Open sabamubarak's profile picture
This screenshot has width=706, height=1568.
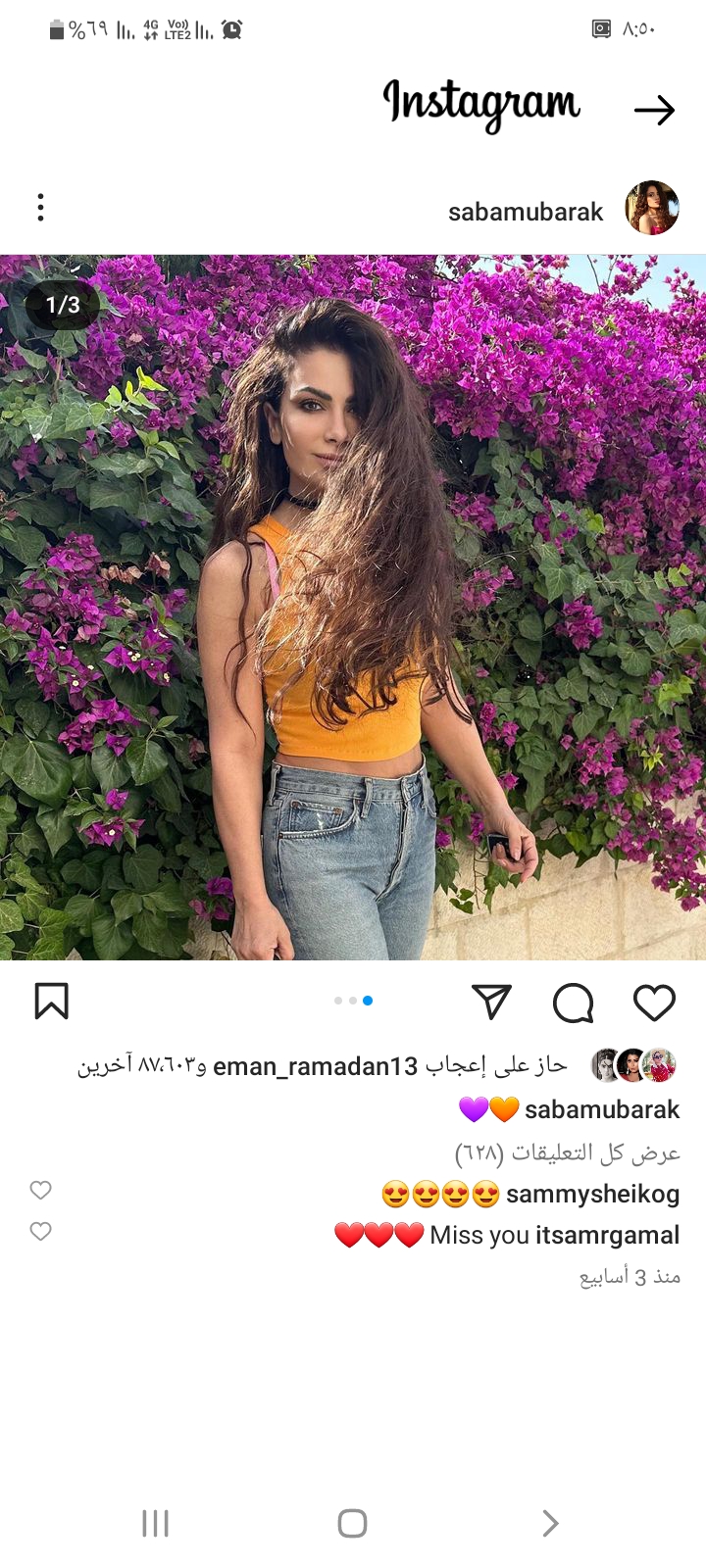click(x=652, y=208)
